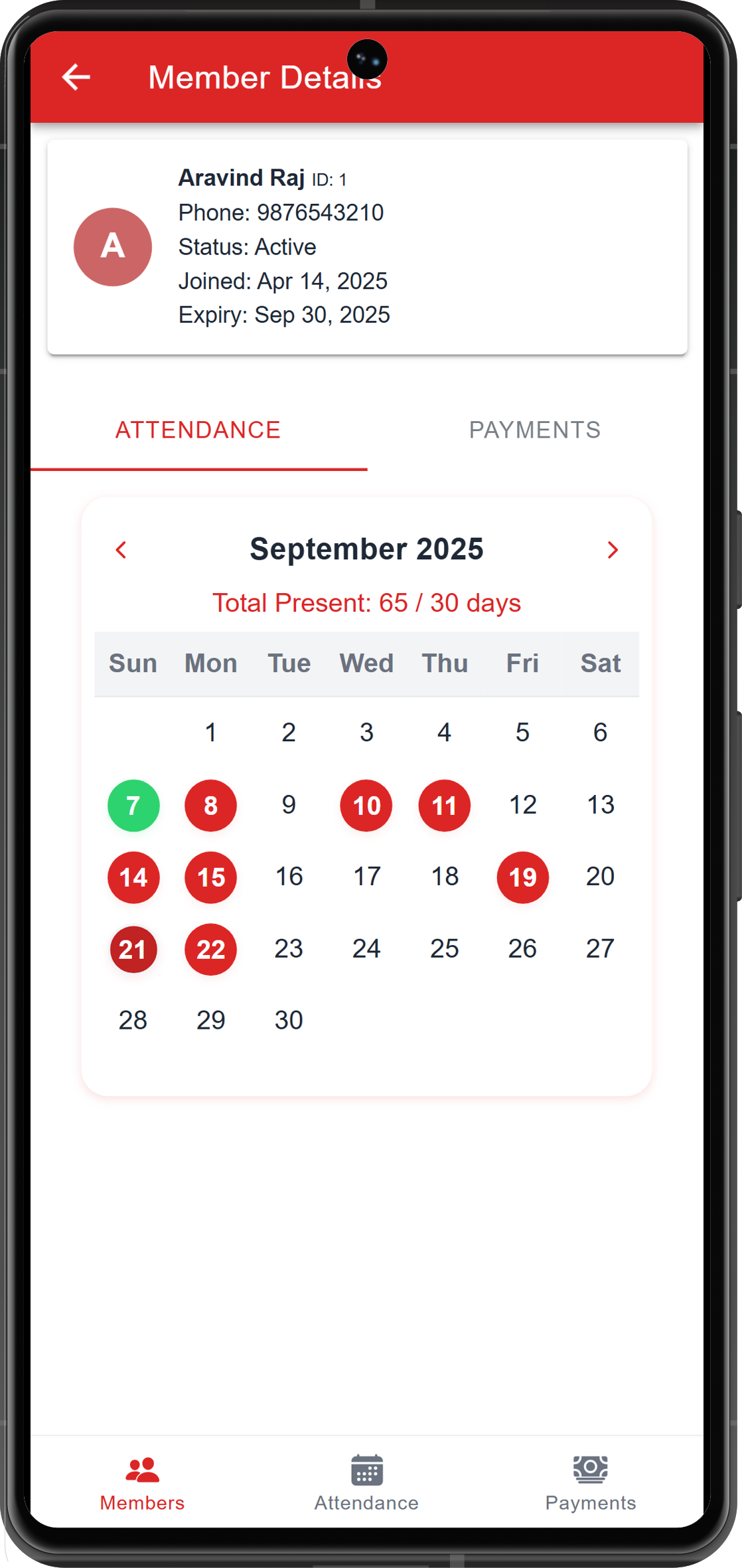742x1568 pixels.
Task: Open Members in the bottom navigation
Action: (x=142, y=1482)
